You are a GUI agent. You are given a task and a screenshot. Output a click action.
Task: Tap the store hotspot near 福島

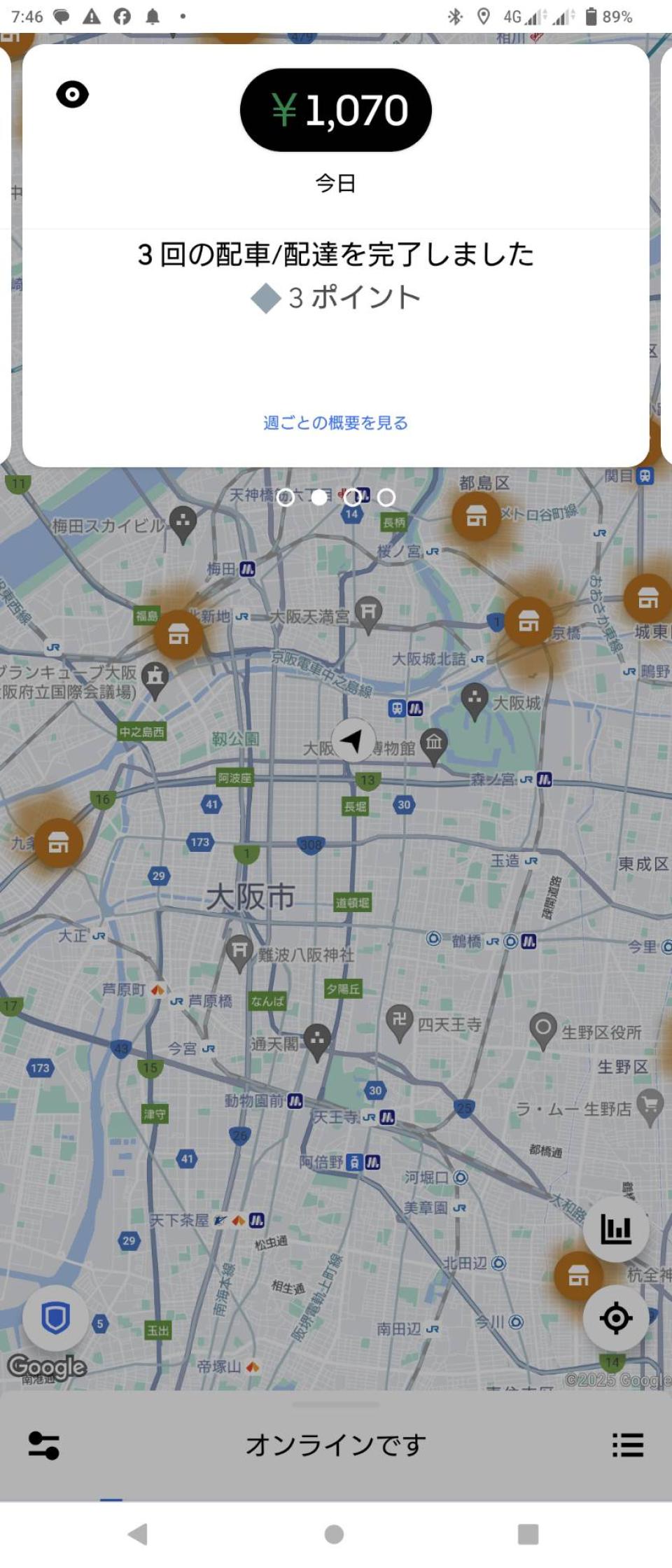pyautogui.click(x=178, y=635)
